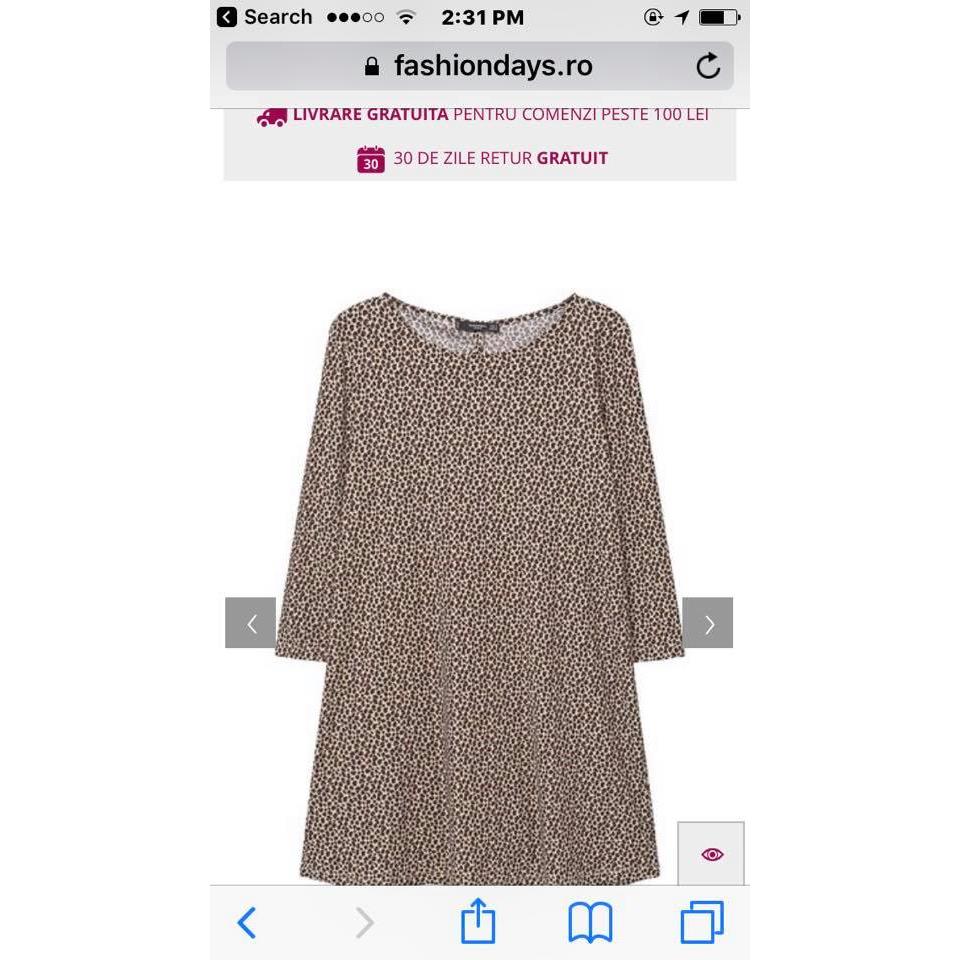Show previous product image
Viewport: 960px width, 960px height.
pyautogui.click(x=250, y=623)
